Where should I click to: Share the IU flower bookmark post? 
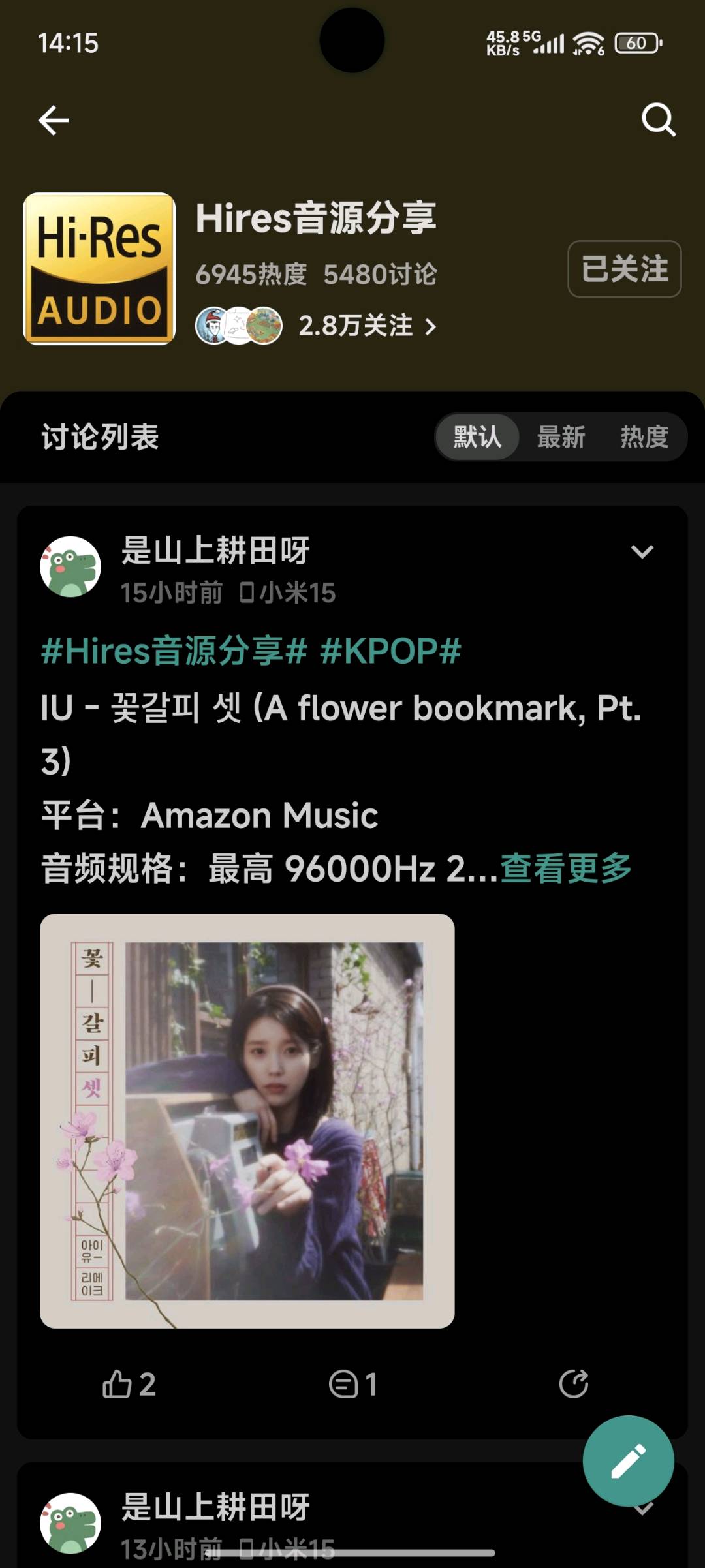coord(573,1384)
